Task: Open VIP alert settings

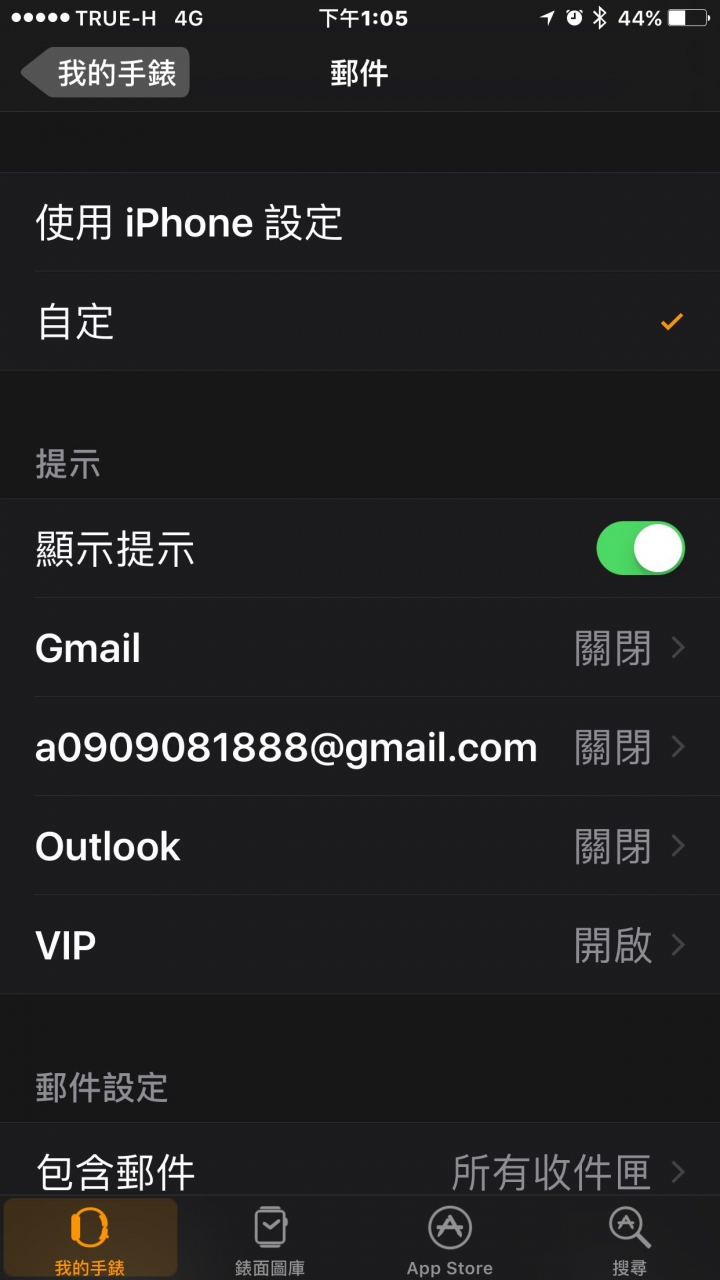Action: 360,945
